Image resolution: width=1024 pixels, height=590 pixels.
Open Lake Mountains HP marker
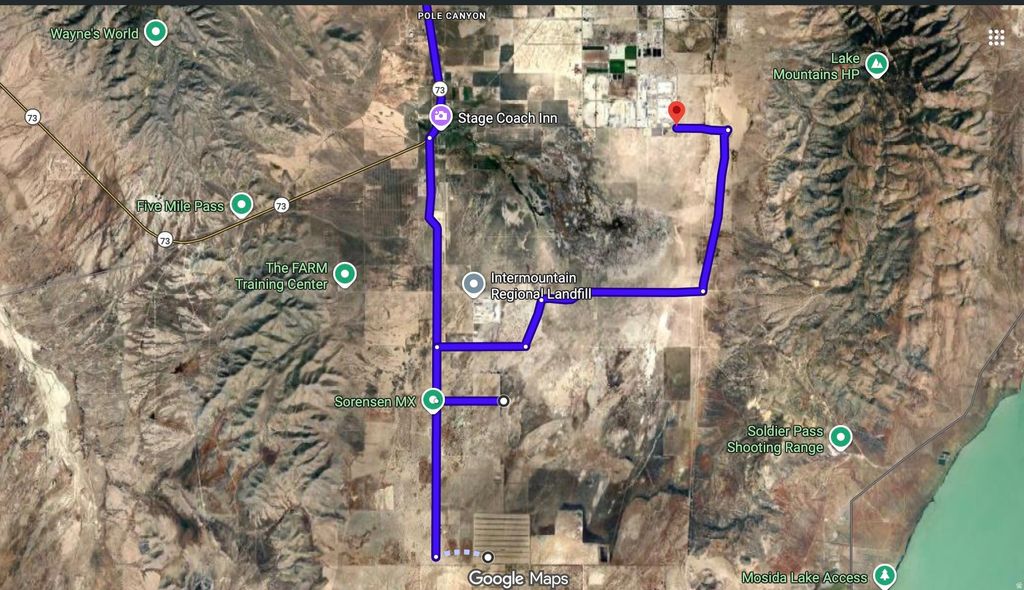(x=876, y=65)
